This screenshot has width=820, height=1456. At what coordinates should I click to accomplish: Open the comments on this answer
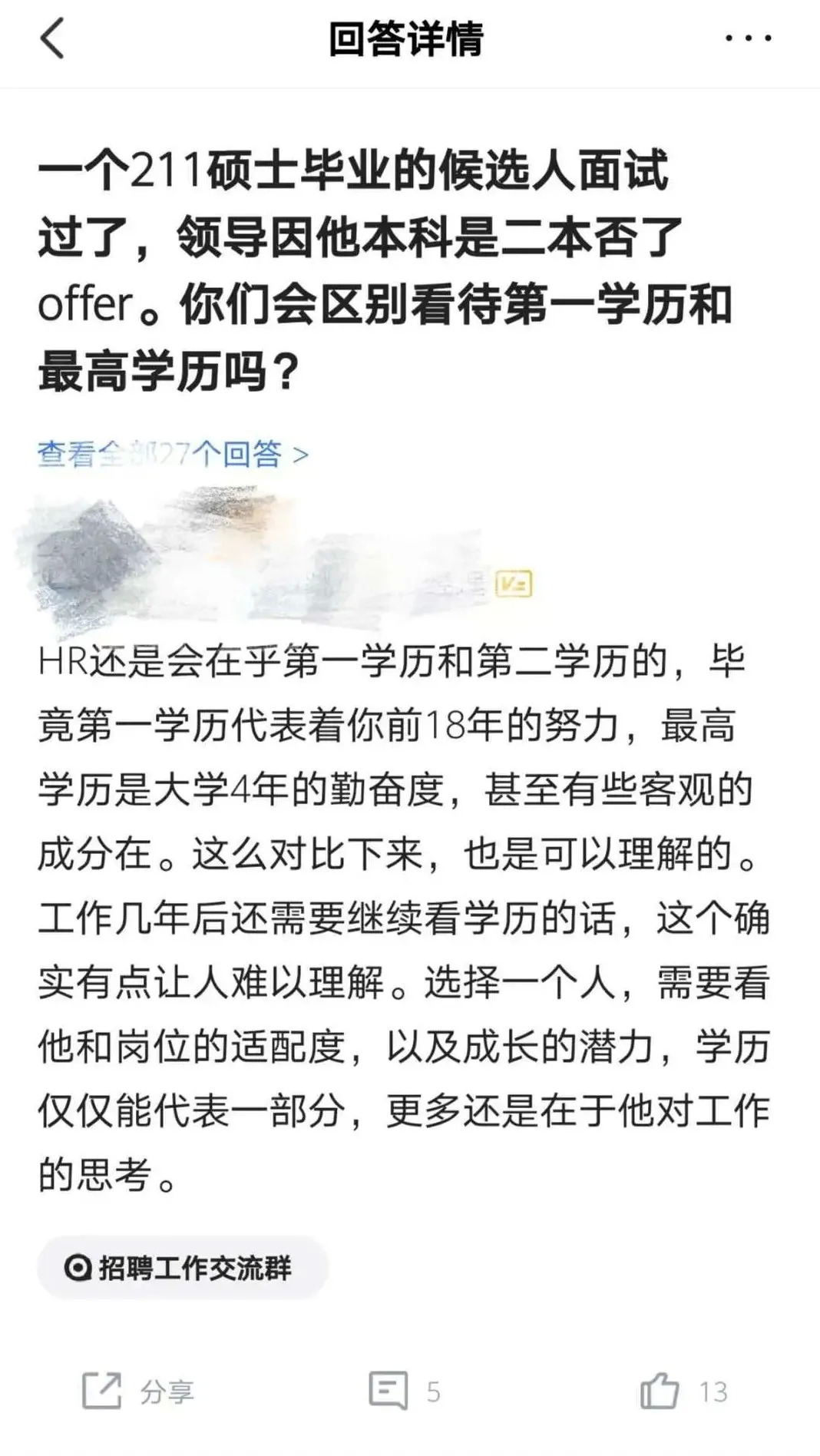404,1391
